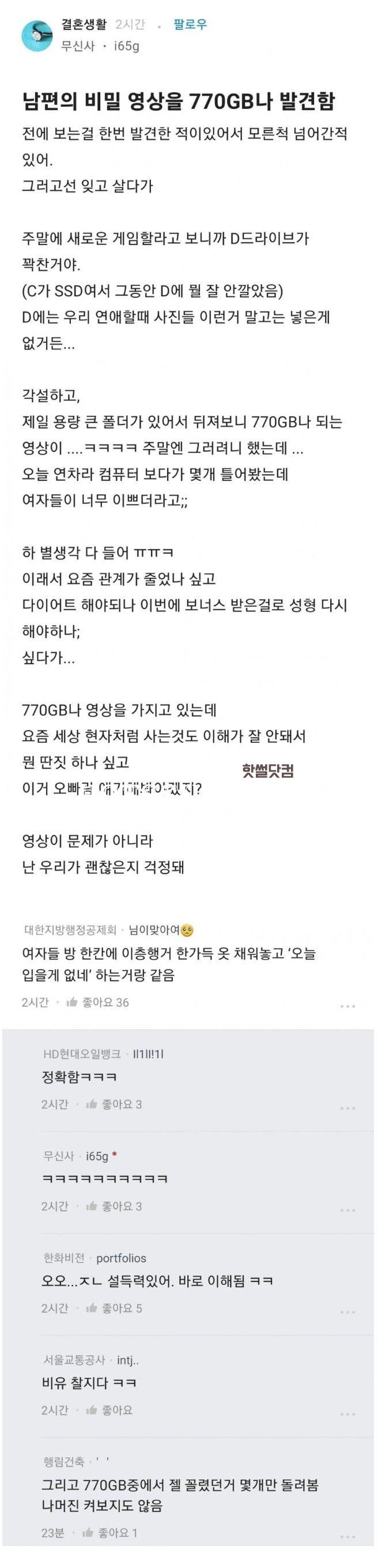
Task: Open overflow menu on 대한지방행정공제회 comment
Action: coord(347,1006)
